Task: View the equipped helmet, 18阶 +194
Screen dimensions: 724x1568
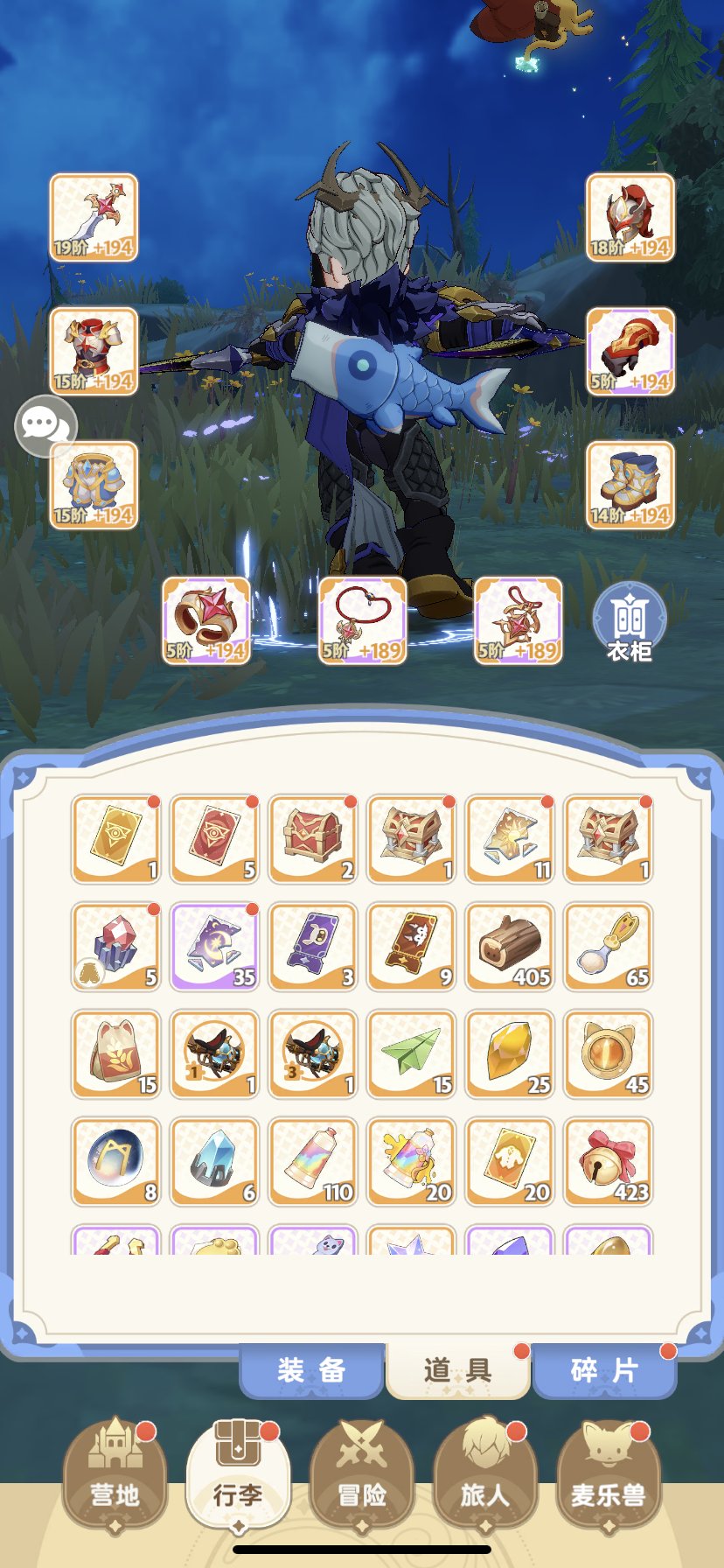Action: [x=630, y=217]
